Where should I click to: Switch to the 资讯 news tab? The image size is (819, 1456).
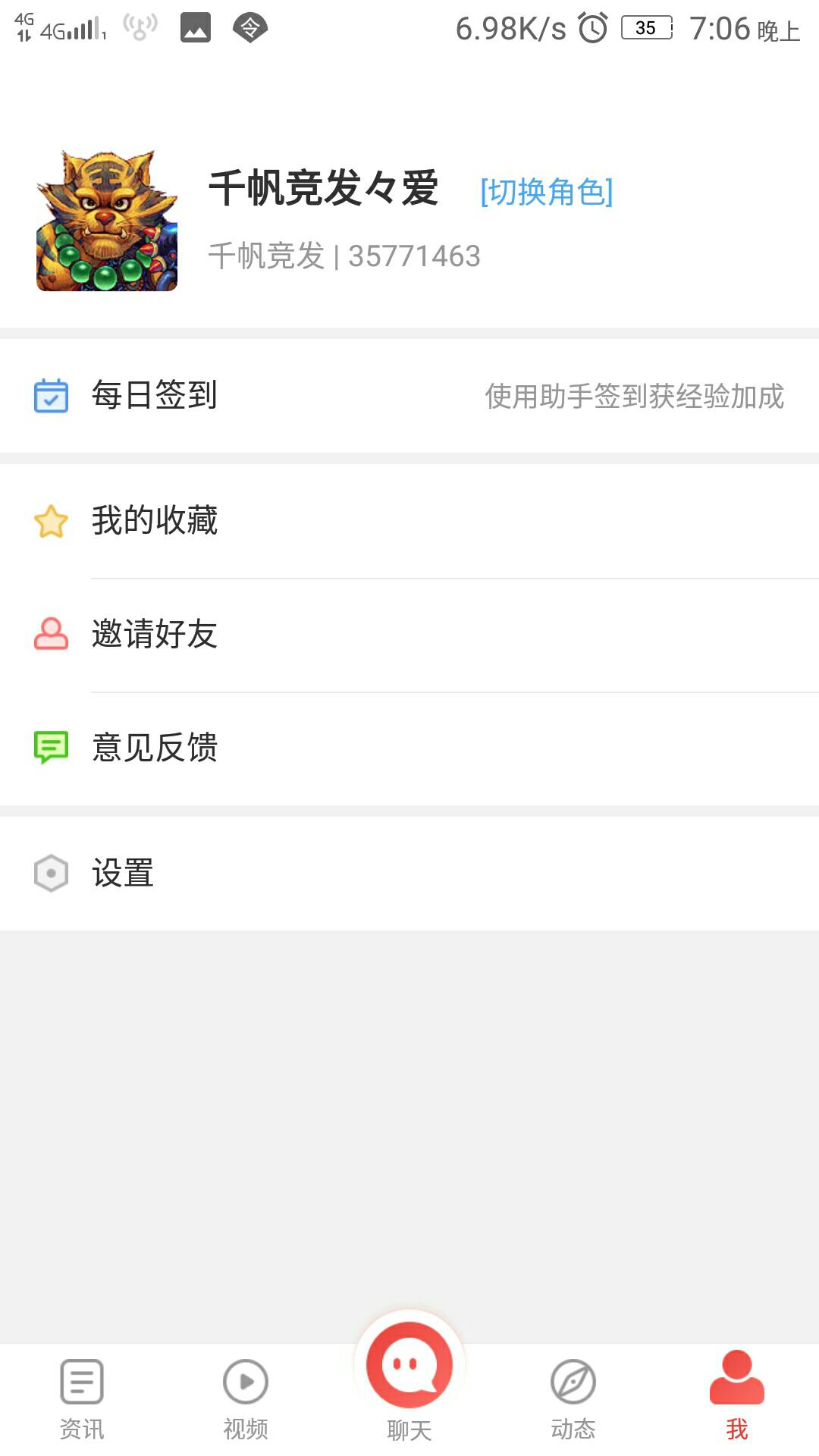pyautogui.click(x=82, y=1400)
